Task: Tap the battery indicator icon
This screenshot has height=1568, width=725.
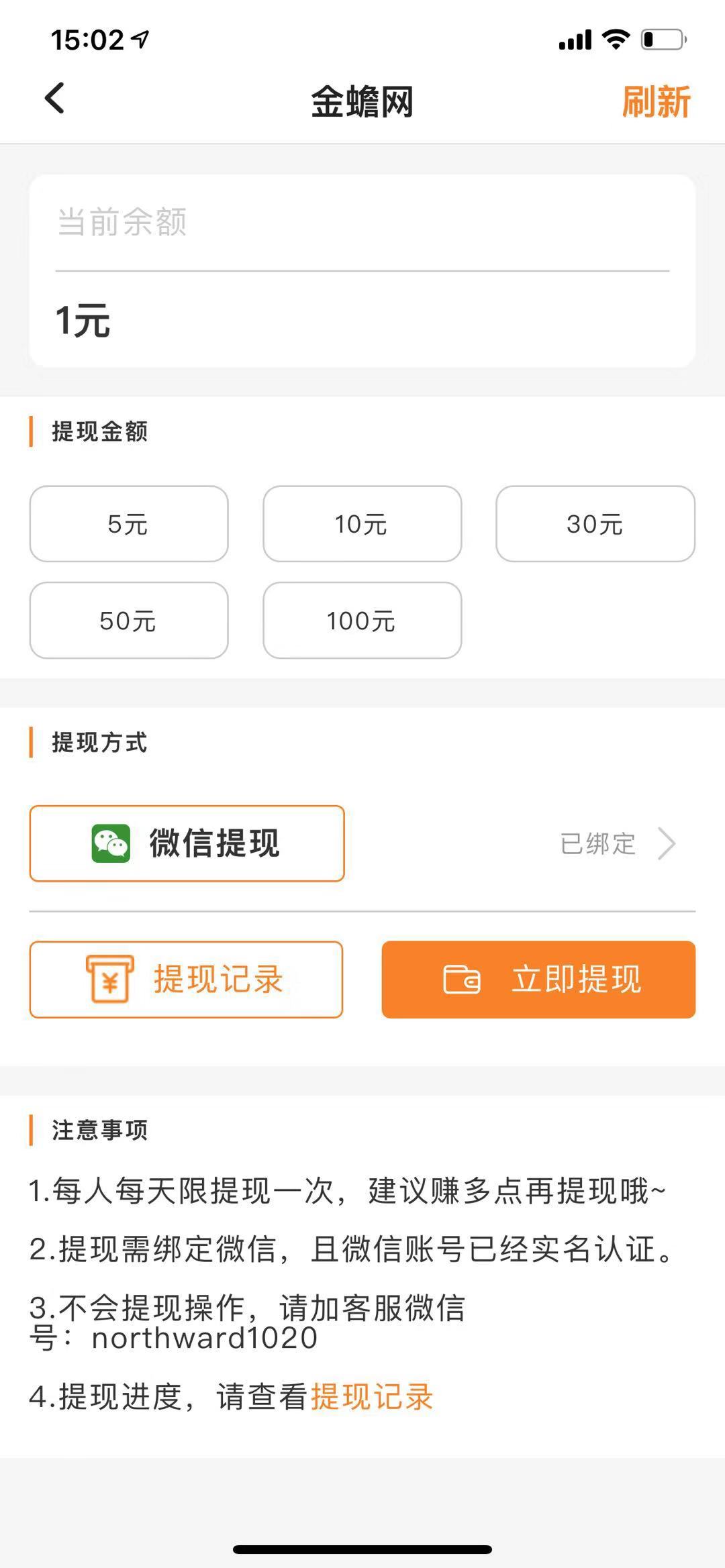Action: pyautogui.click(x=660, y=38)
